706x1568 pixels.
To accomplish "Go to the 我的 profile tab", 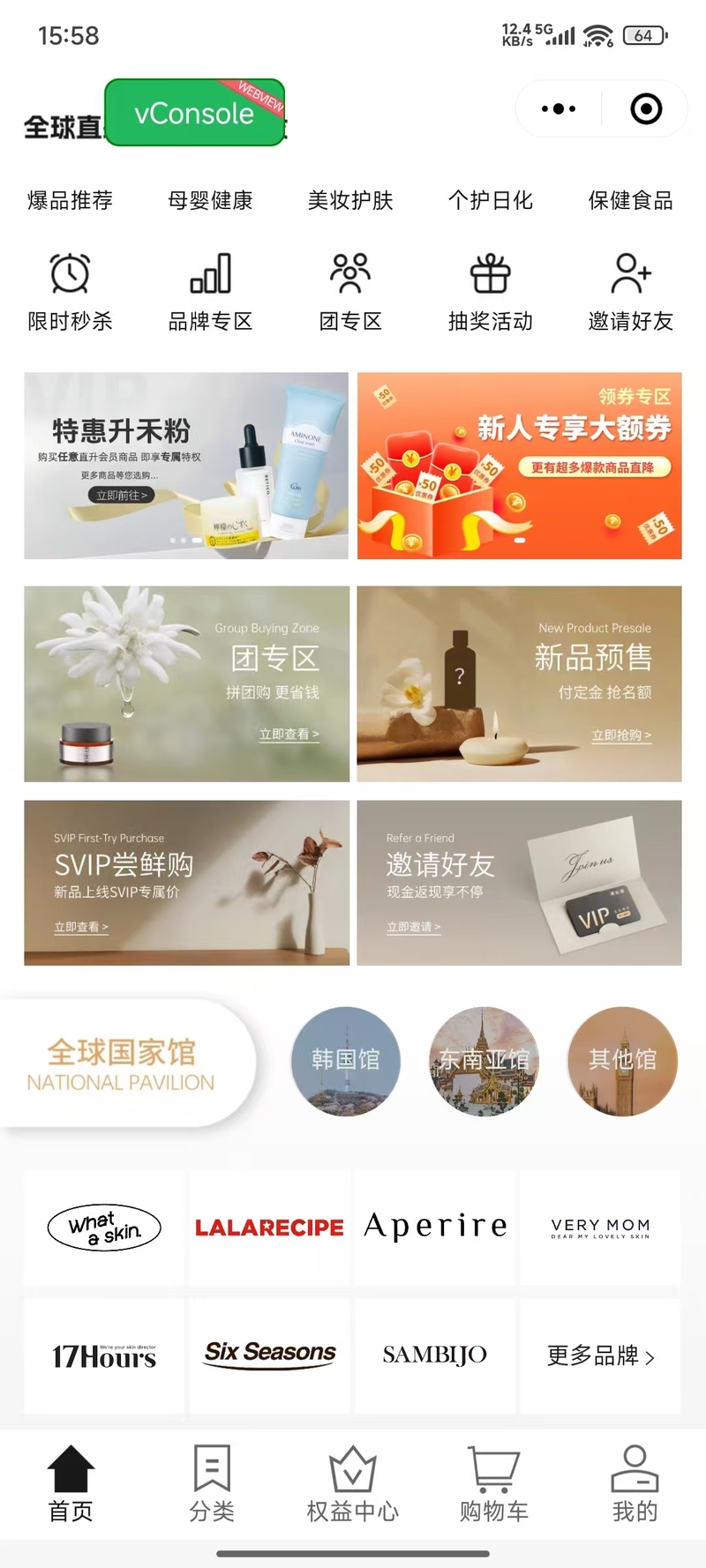I will point(635,1485).
